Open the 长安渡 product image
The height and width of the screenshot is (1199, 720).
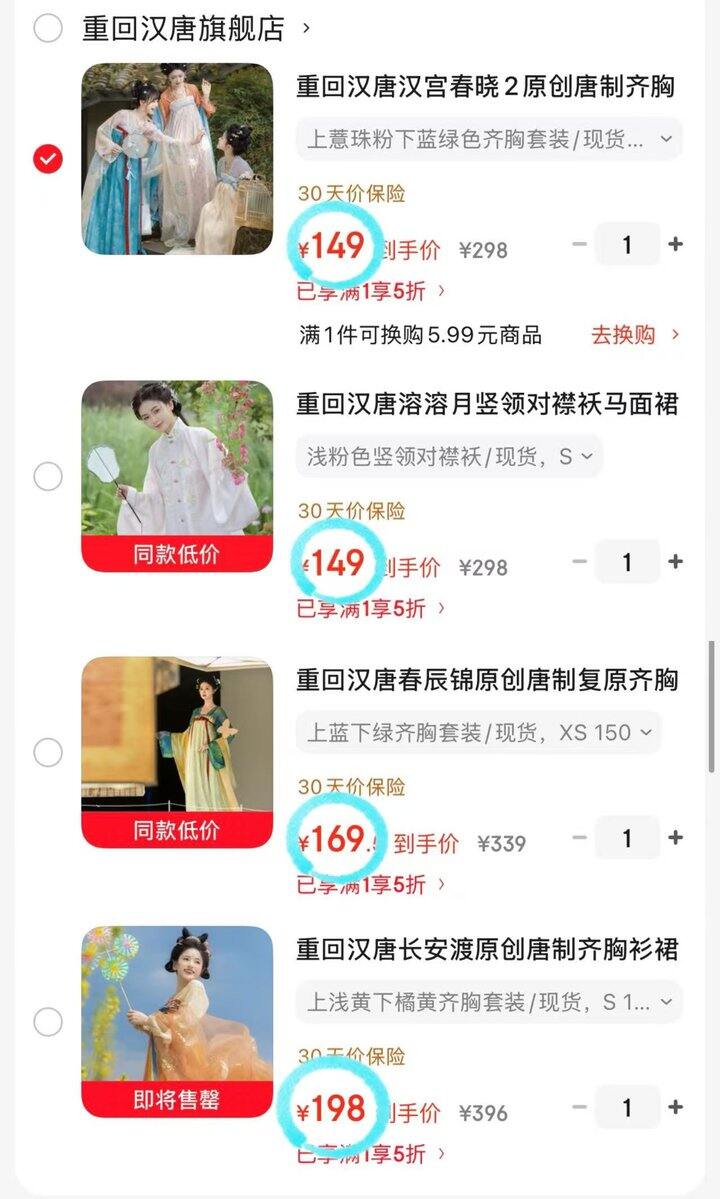[177, 1022]
